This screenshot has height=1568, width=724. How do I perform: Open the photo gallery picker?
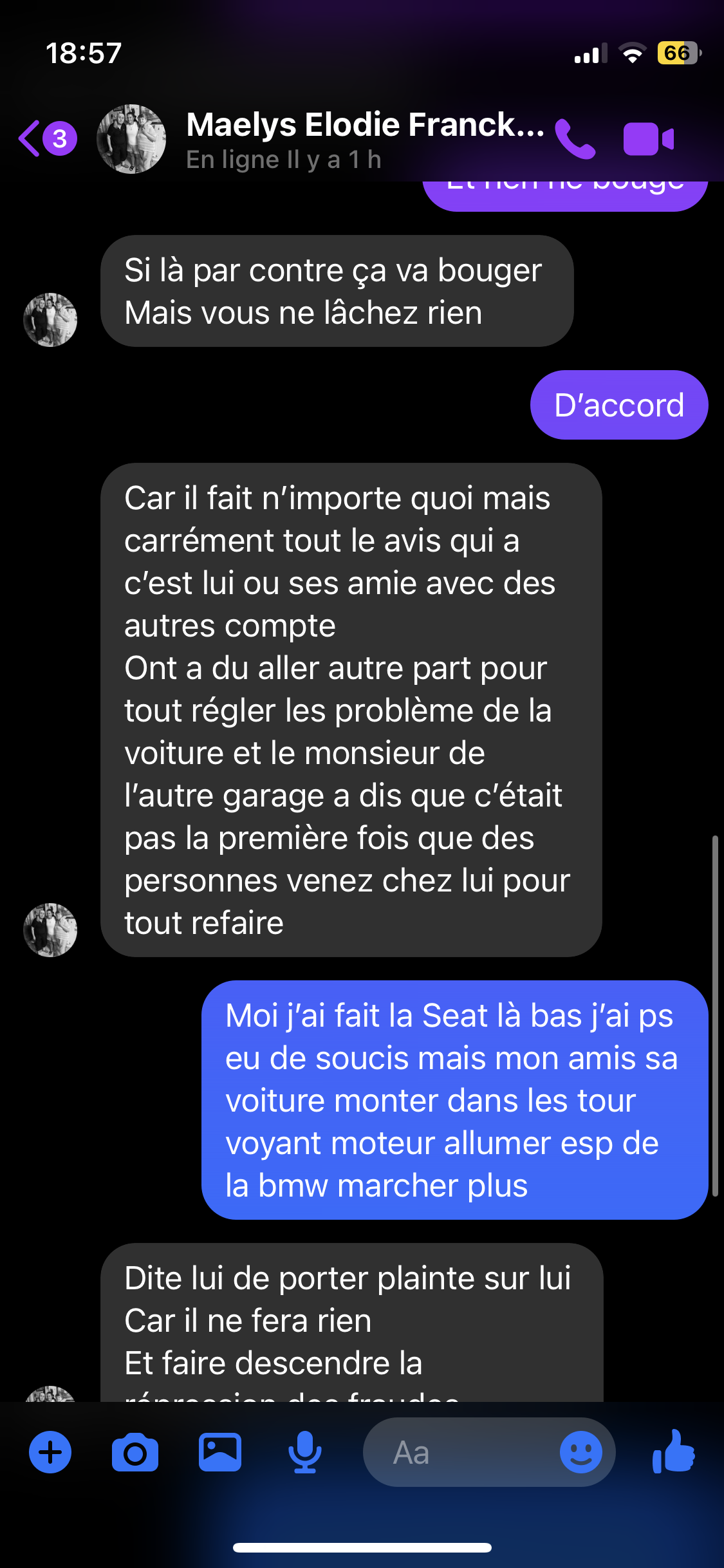(x=220, y=1452)
